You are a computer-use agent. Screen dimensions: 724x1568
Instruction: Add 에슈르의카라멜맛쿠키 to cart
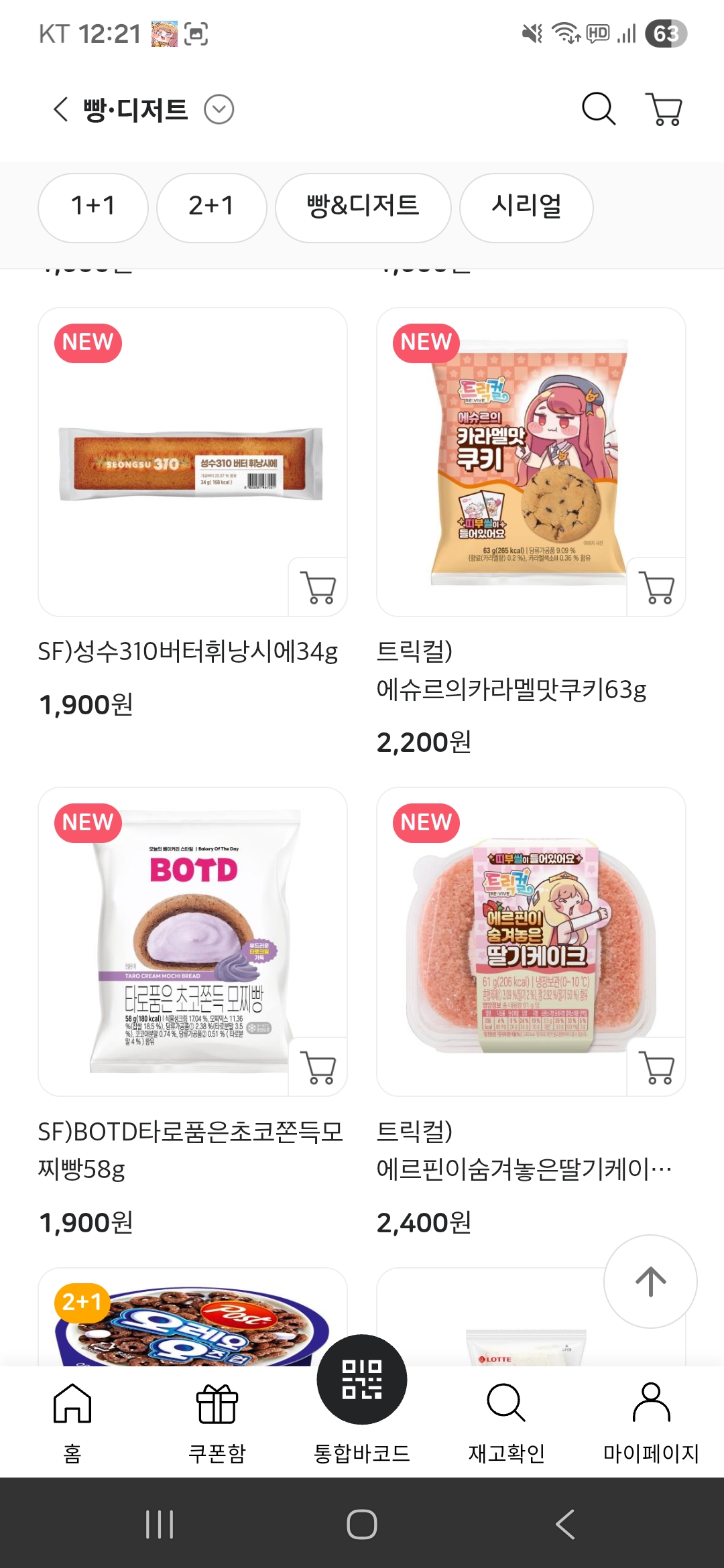tap(656, 587)
